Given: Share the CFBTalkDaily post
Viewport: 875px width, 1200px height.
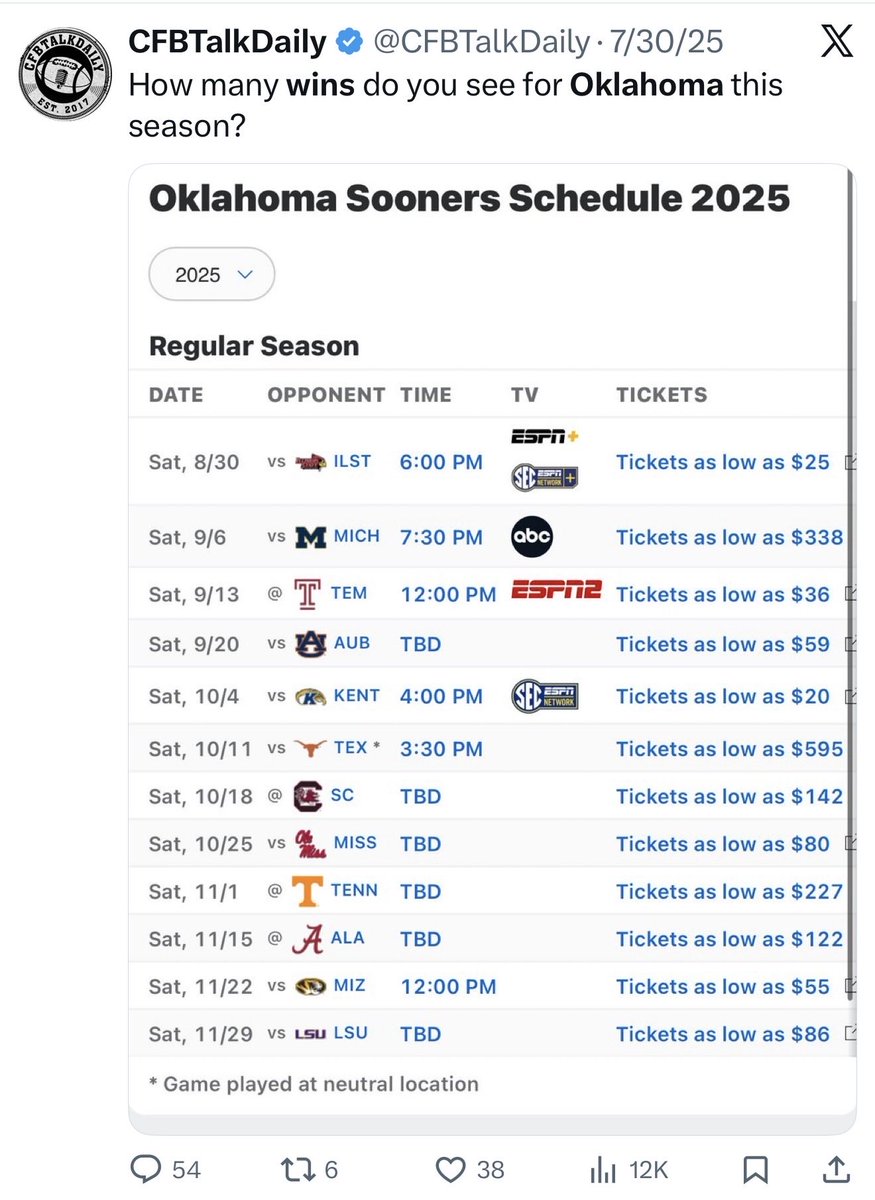Looking at the screenshot, I should [836, 1168].
